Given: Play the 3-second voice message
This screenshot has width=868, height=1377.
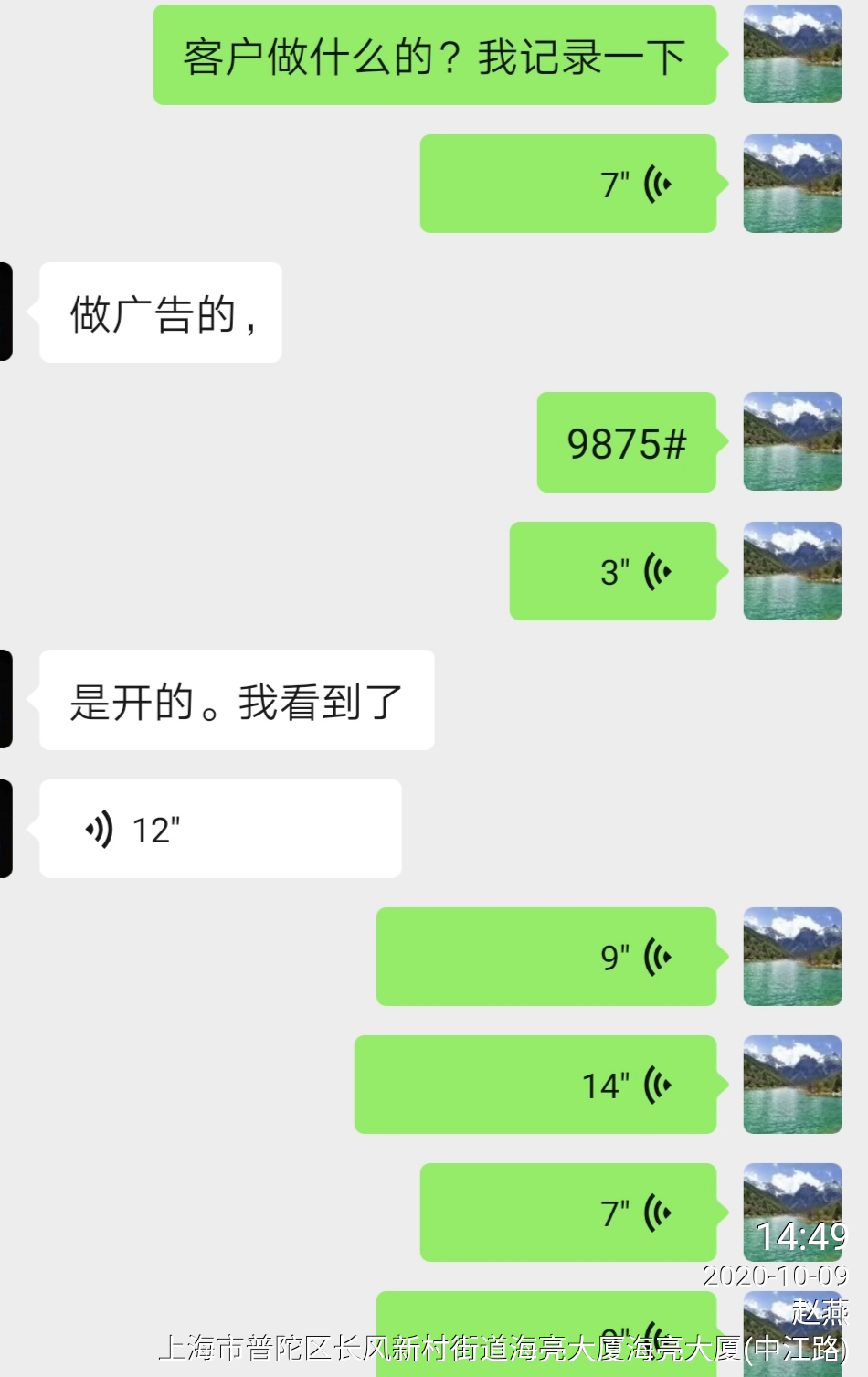Looking at the screenshot, I should (x=612, y=571).
